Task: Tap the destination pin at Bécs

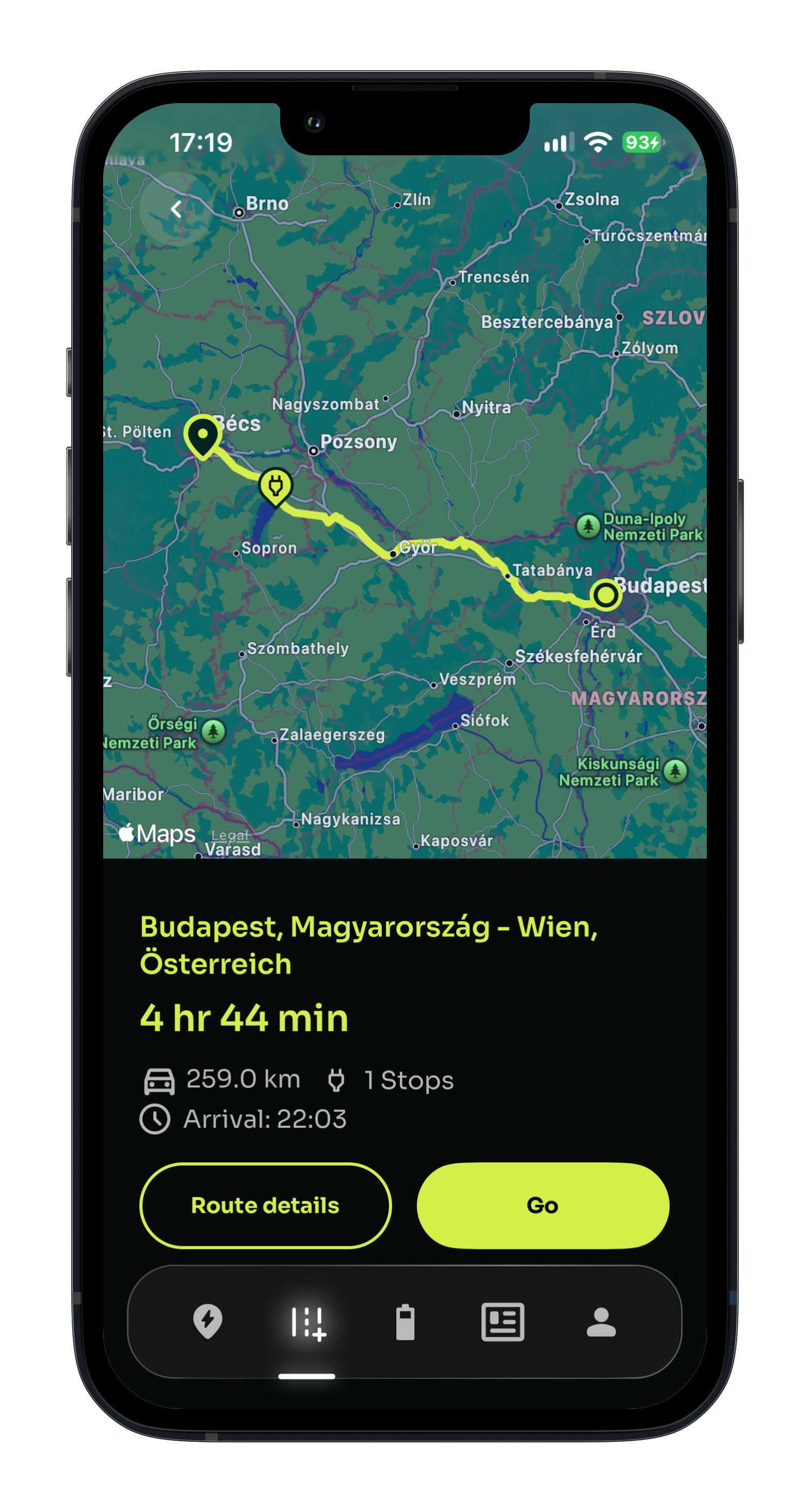Action: point(203,437)
